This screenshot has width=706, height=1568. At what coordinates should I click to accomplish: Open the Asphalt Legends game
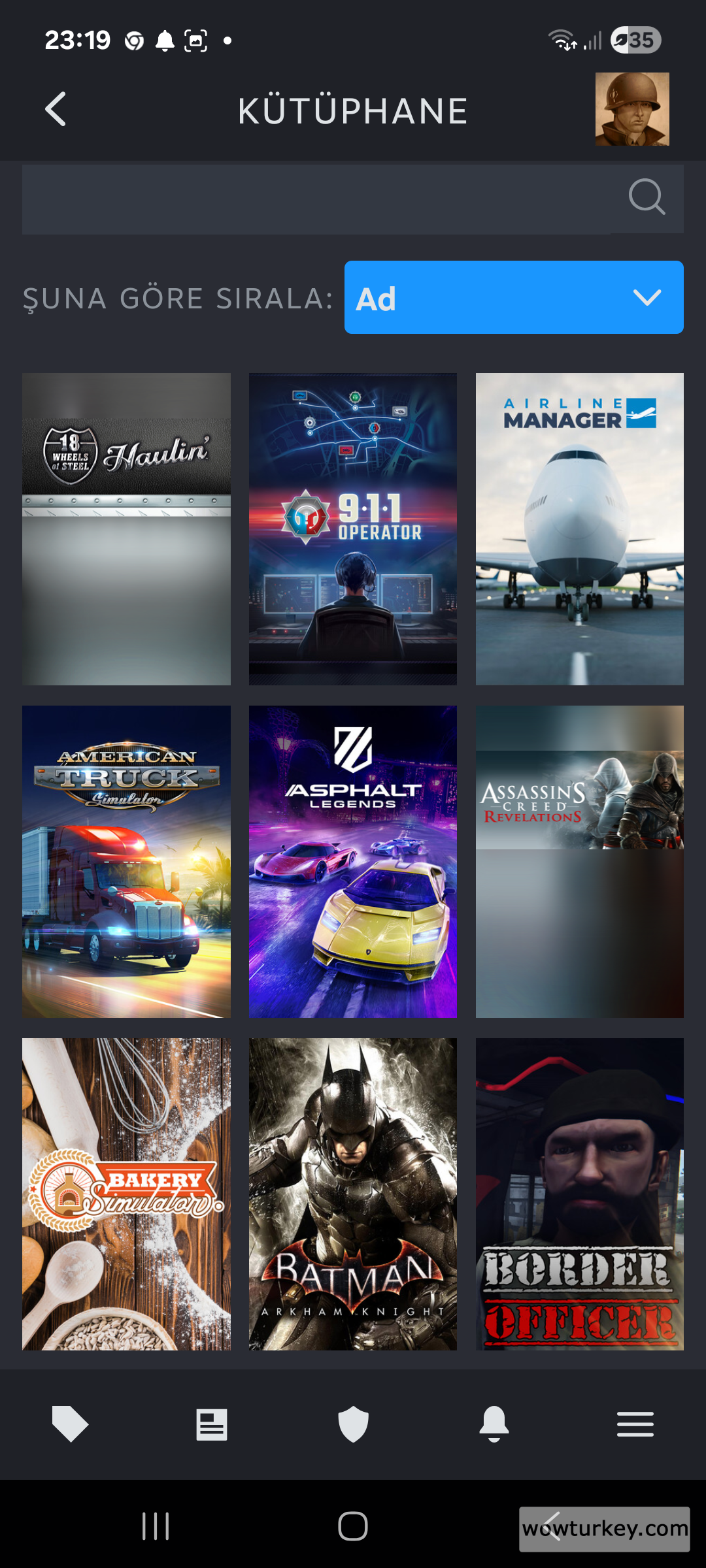[x=353, y=861]
